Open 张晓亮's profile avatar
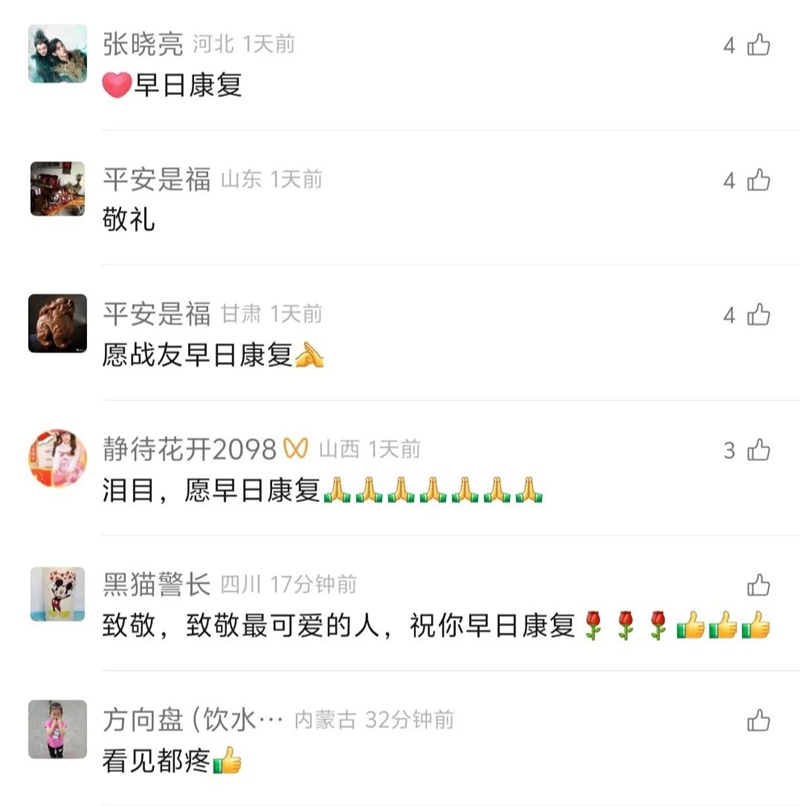 point(57,53)
